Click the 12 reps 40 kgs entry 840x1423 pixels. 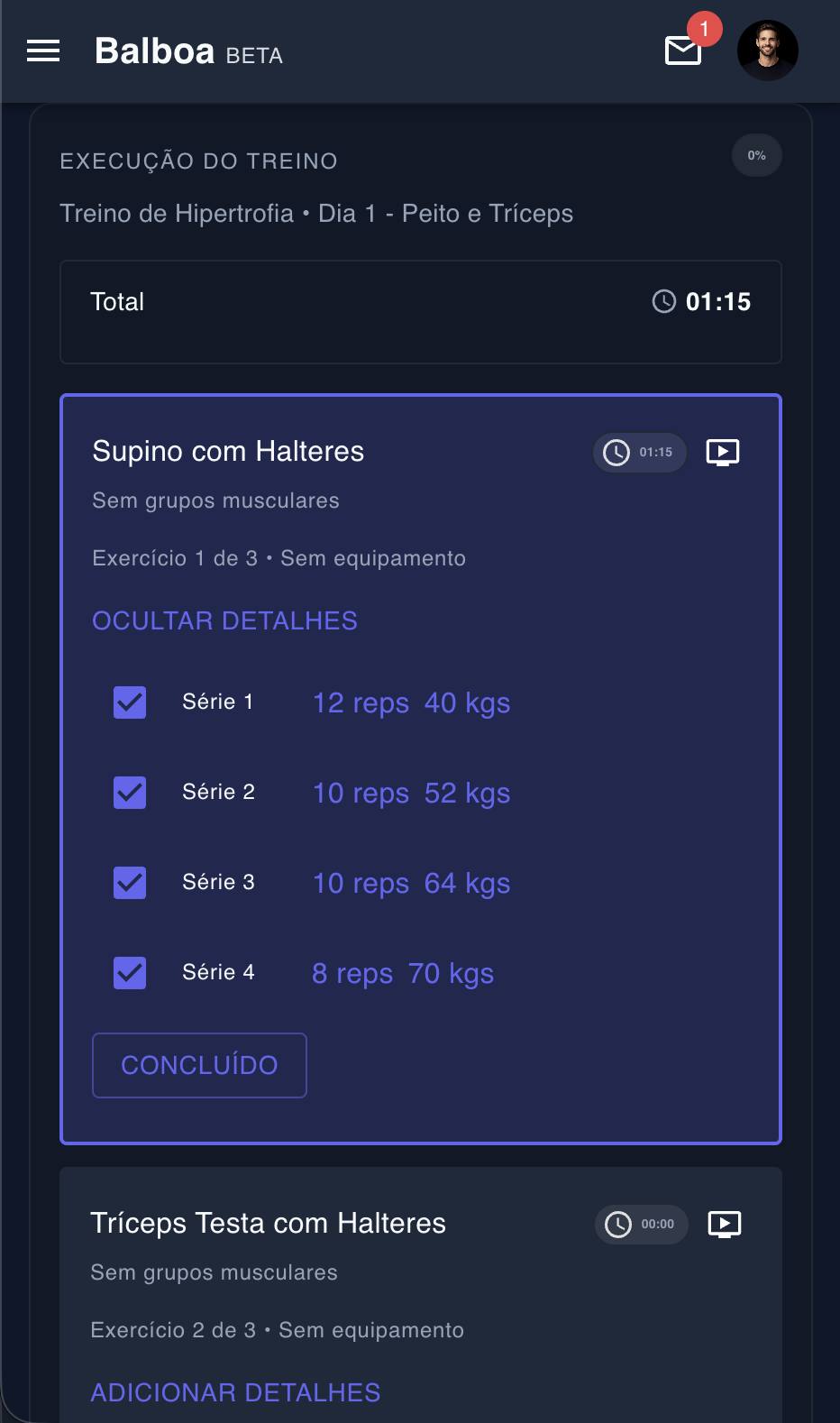click(x=411, y=702)
